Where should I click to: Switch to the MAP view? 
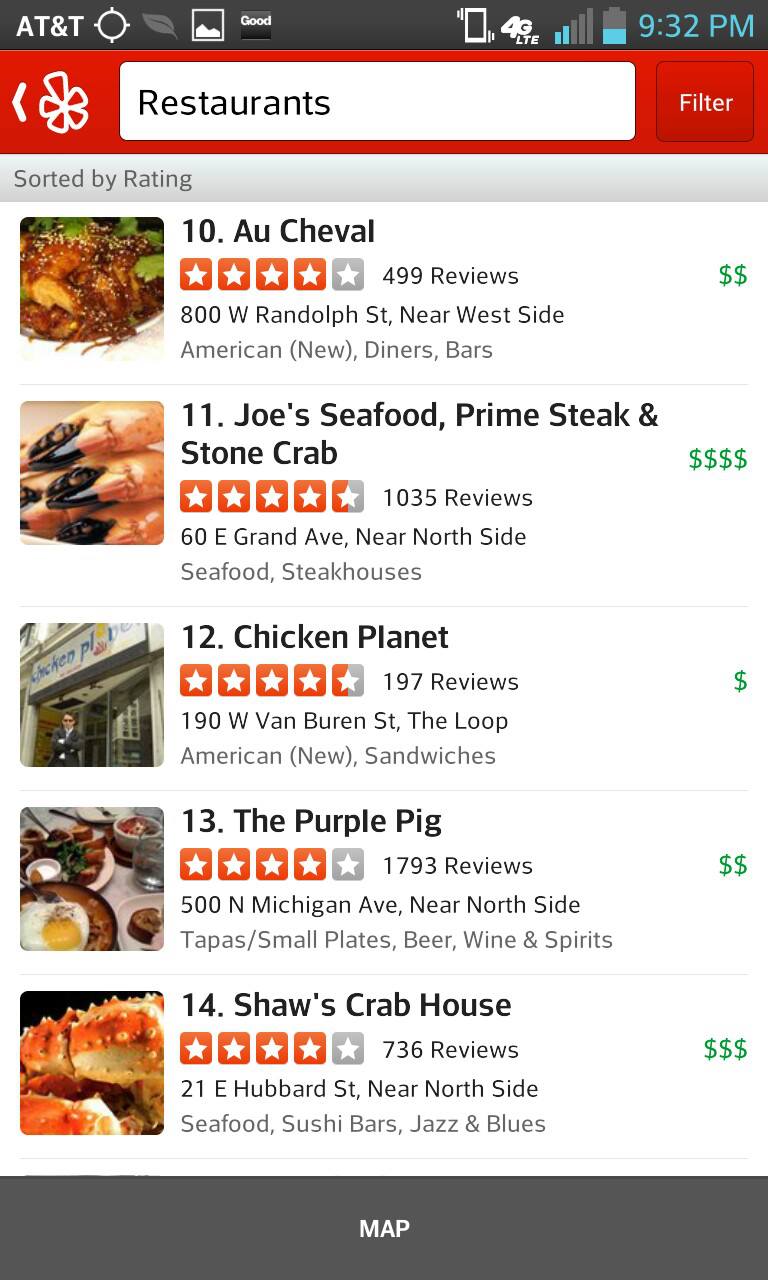384,1229
